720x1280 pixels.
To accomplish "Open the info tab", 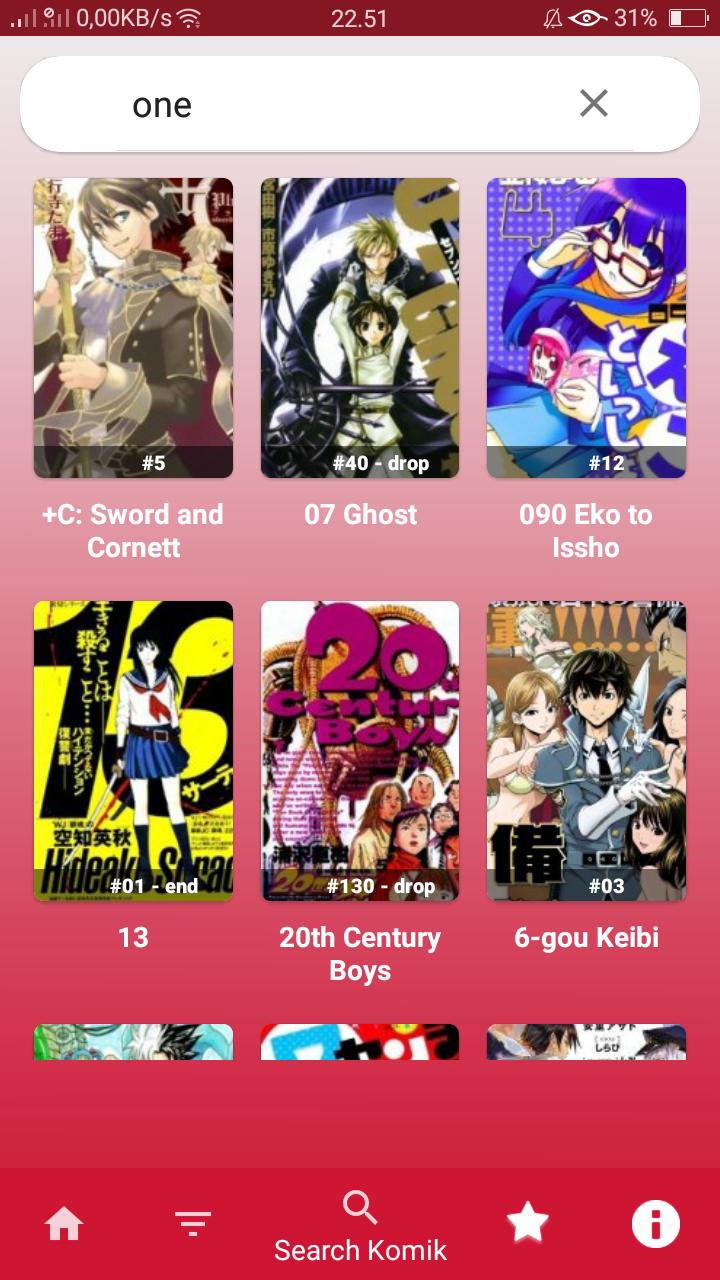I will click(x=656, y=1223).
